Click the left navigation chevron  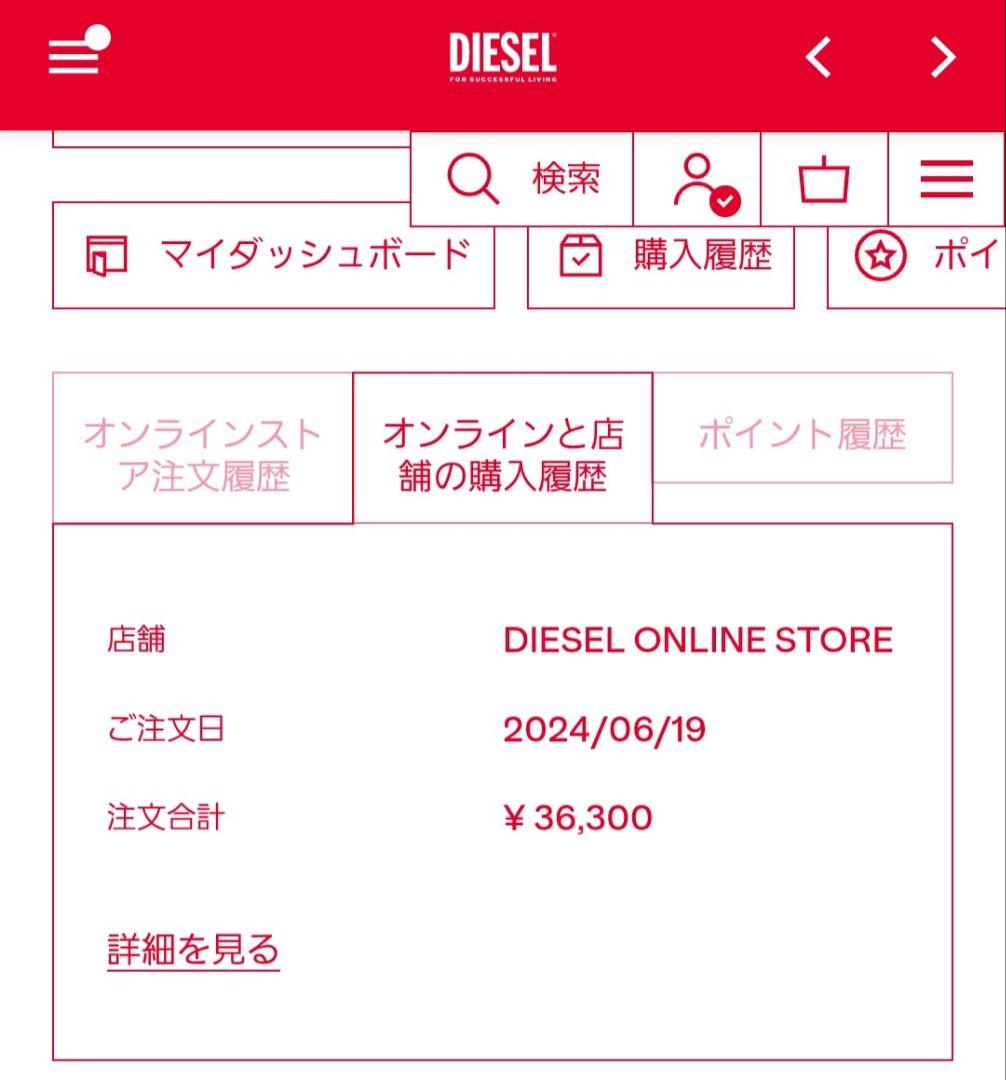(818, 58)
